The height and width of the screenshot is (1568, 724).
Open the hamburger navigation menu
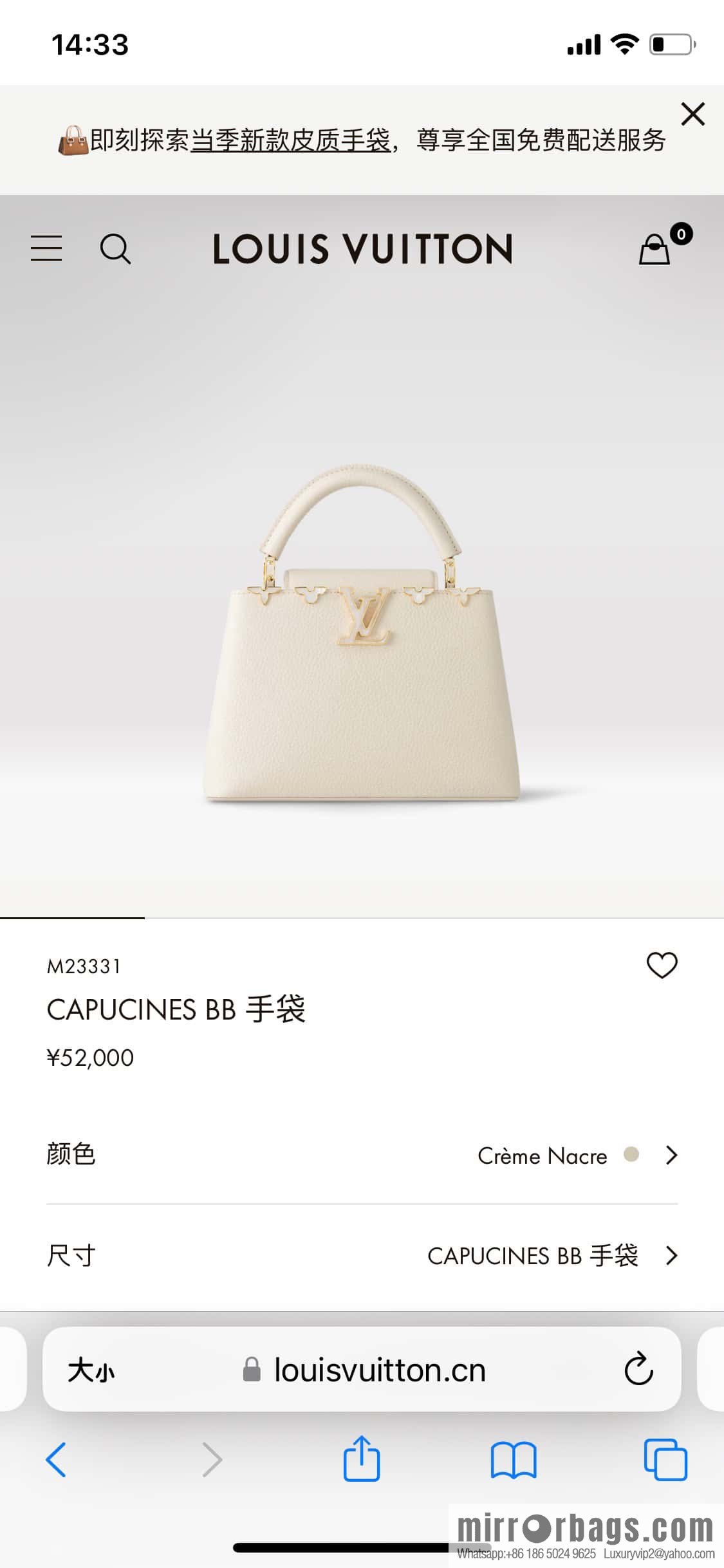coord(46,248)
